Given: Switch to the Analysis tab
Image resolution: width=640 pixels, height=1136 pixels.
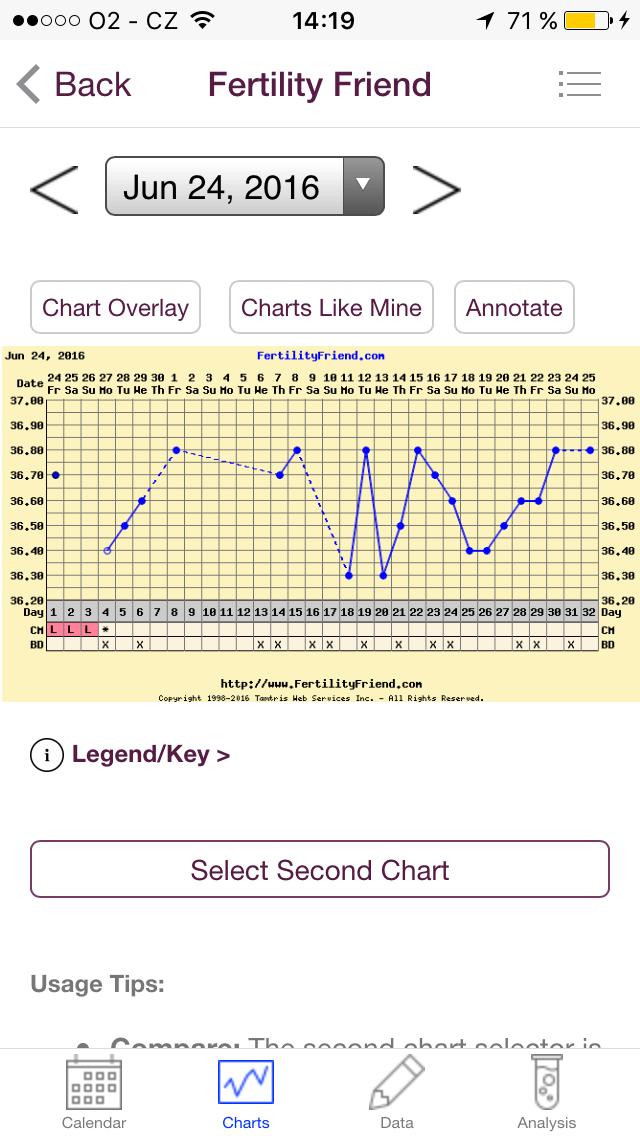Looking at the screenshot, I should pos(547,1093).
